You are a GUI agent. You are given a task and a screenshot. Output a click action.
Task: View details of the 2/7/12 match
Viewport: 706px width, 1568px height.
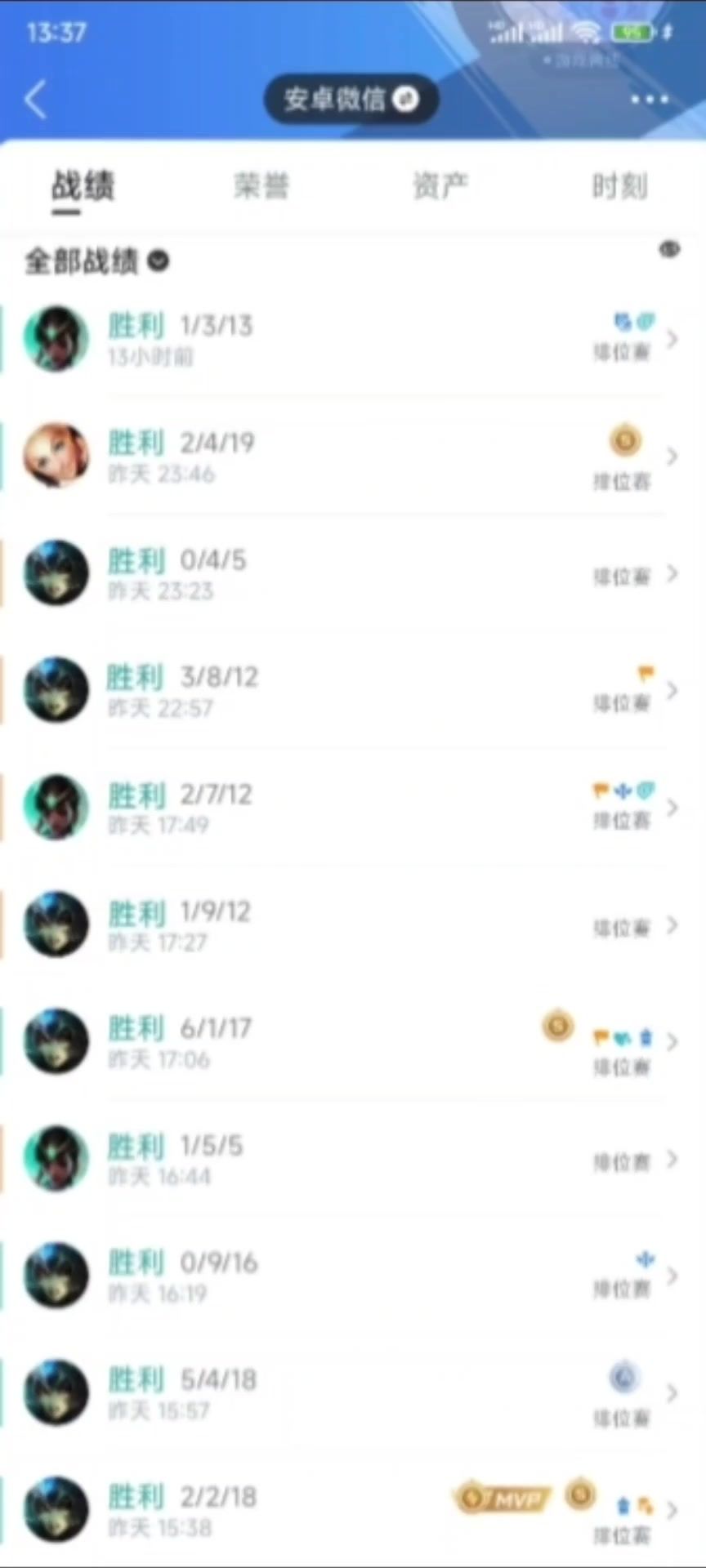click(x=351, y=808)
